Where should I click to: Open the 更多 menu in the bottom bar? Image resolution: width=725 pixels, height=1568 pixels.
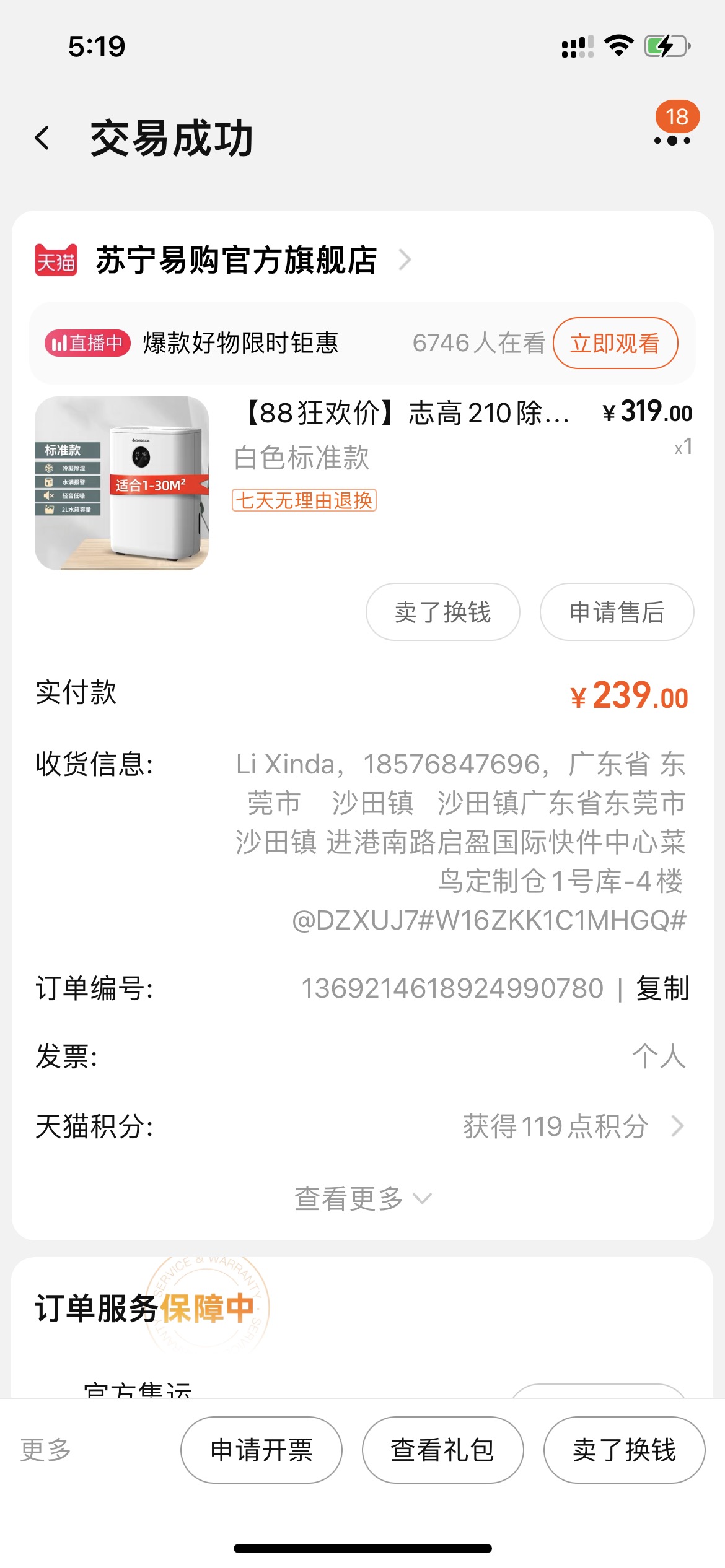(x=46, y=1449)
